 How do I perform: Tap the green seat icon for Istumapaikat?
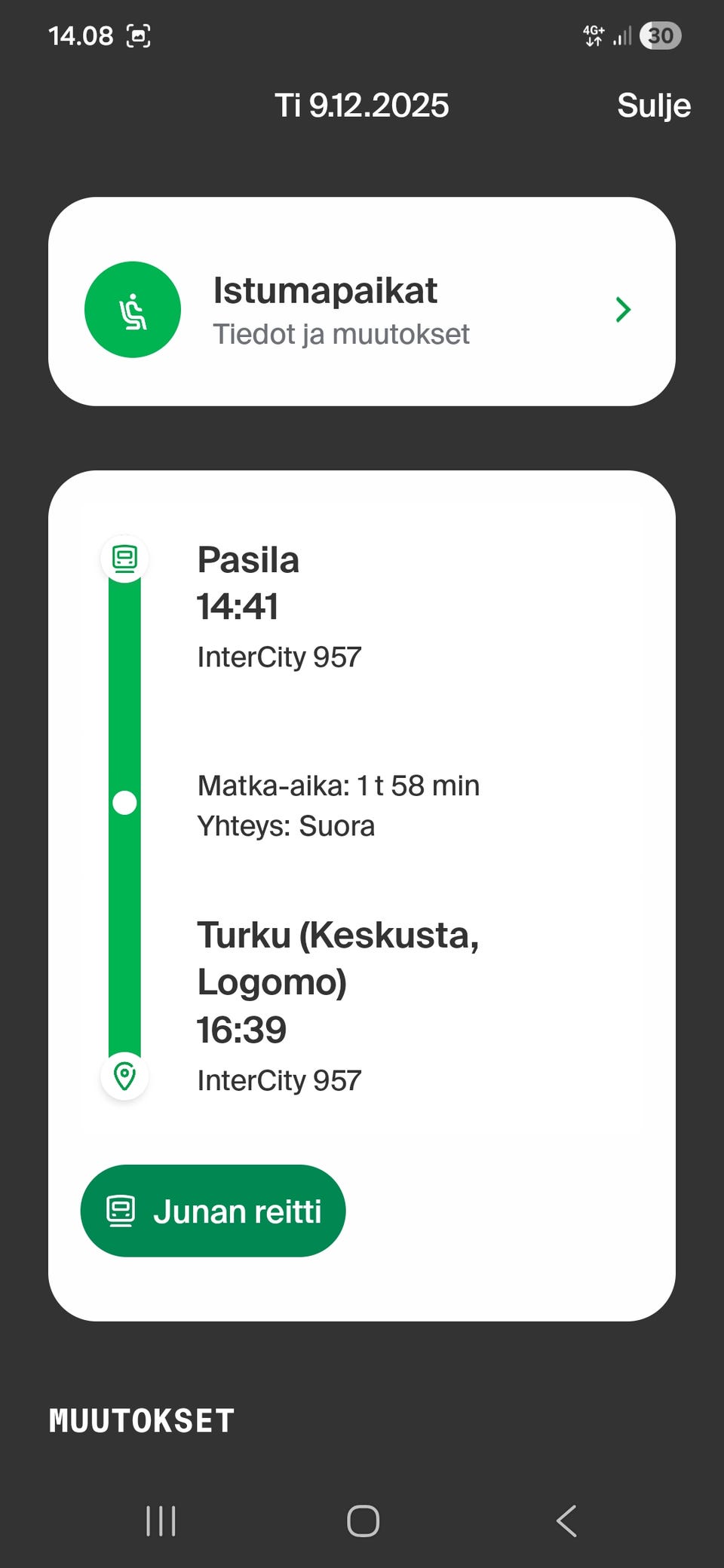click(133, 309)
